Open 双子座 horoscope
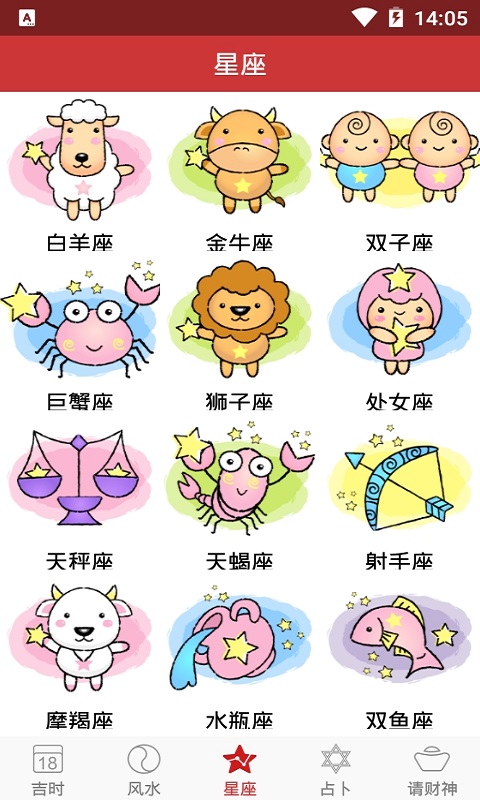The width and height of the screenshot is (480, 800). (399, 175)
